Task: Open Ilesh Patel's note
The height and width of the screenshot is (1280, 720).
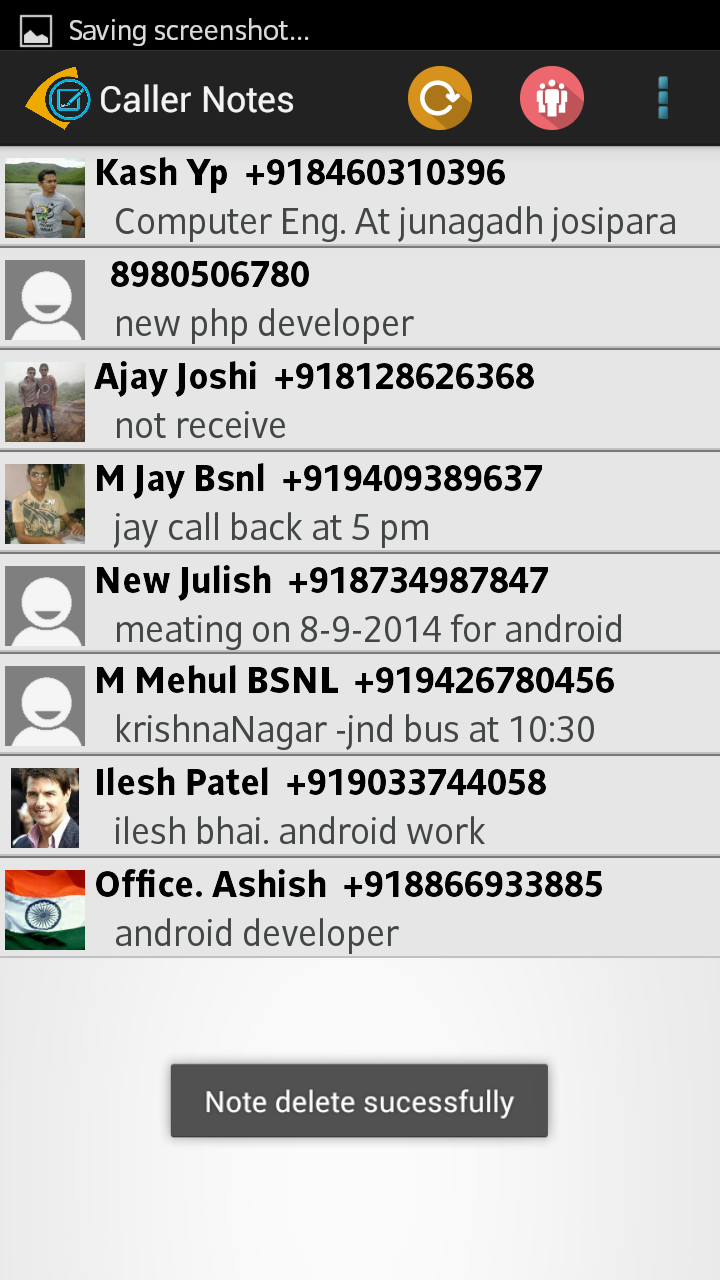Action: tap(360, 807)
